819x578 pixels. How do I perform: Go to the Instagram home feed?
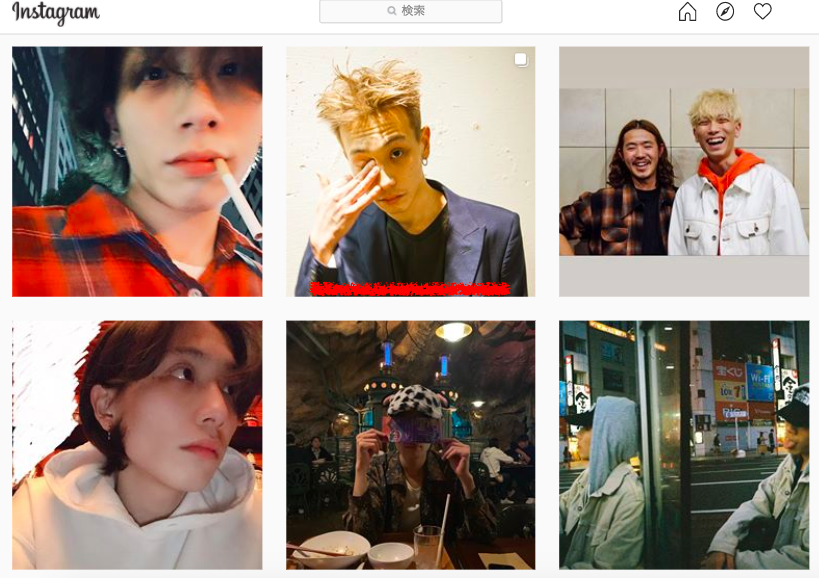coord(687,12)
